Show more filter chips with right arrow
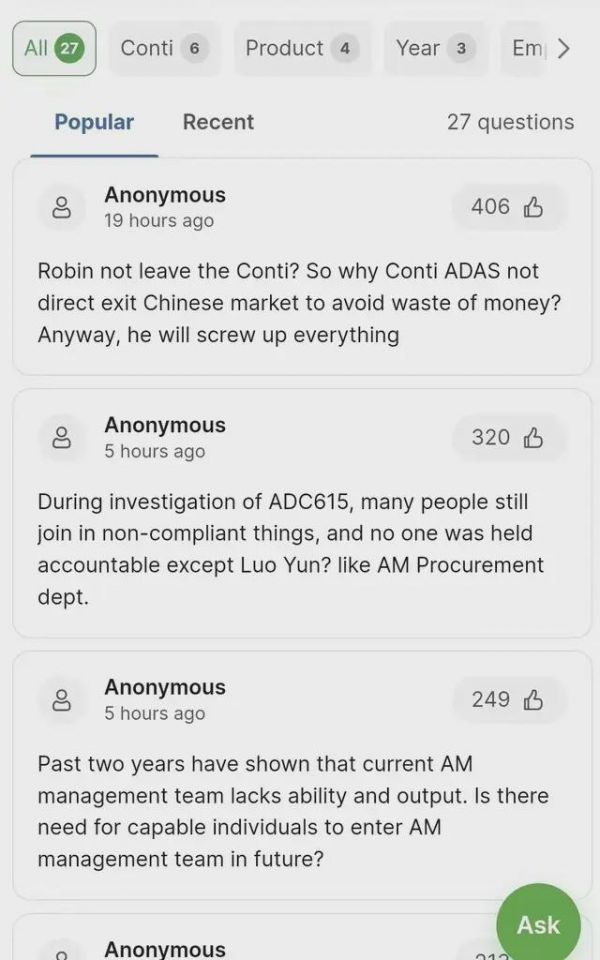 [564, 48]
